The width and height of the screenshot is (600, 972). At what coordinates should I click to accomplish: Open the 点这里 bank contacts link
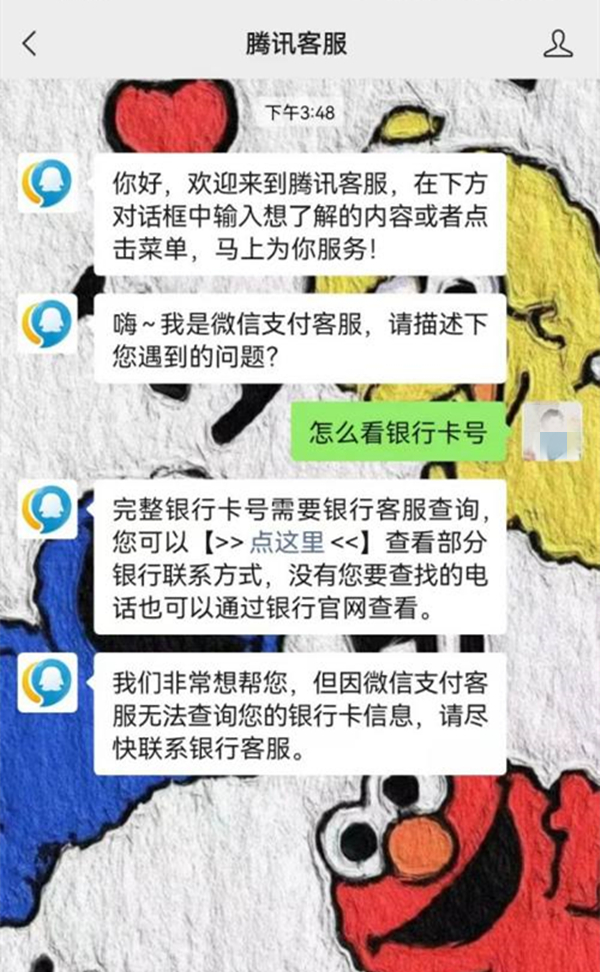click(287, 543)
